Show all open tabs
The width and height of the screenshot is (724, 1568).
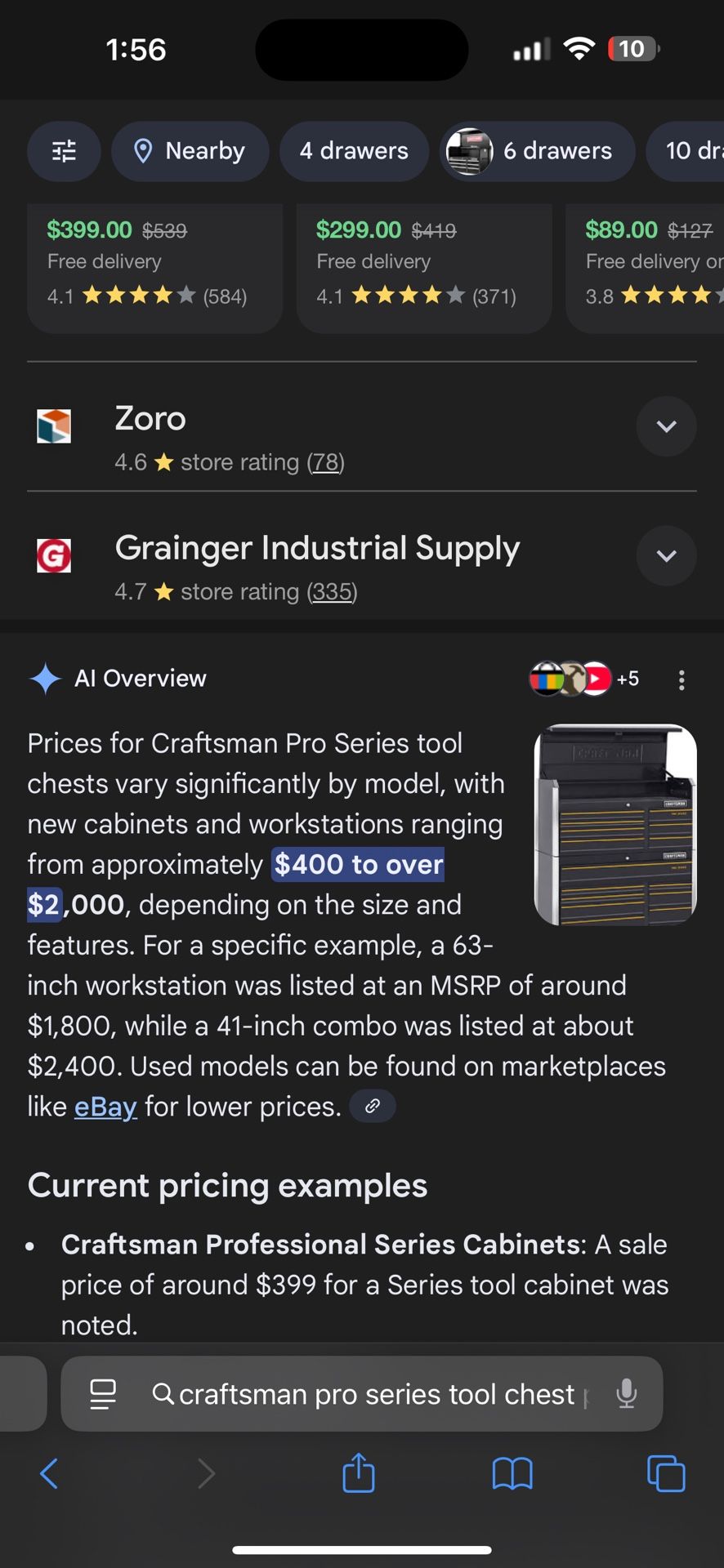click(x=666, y=1474)
